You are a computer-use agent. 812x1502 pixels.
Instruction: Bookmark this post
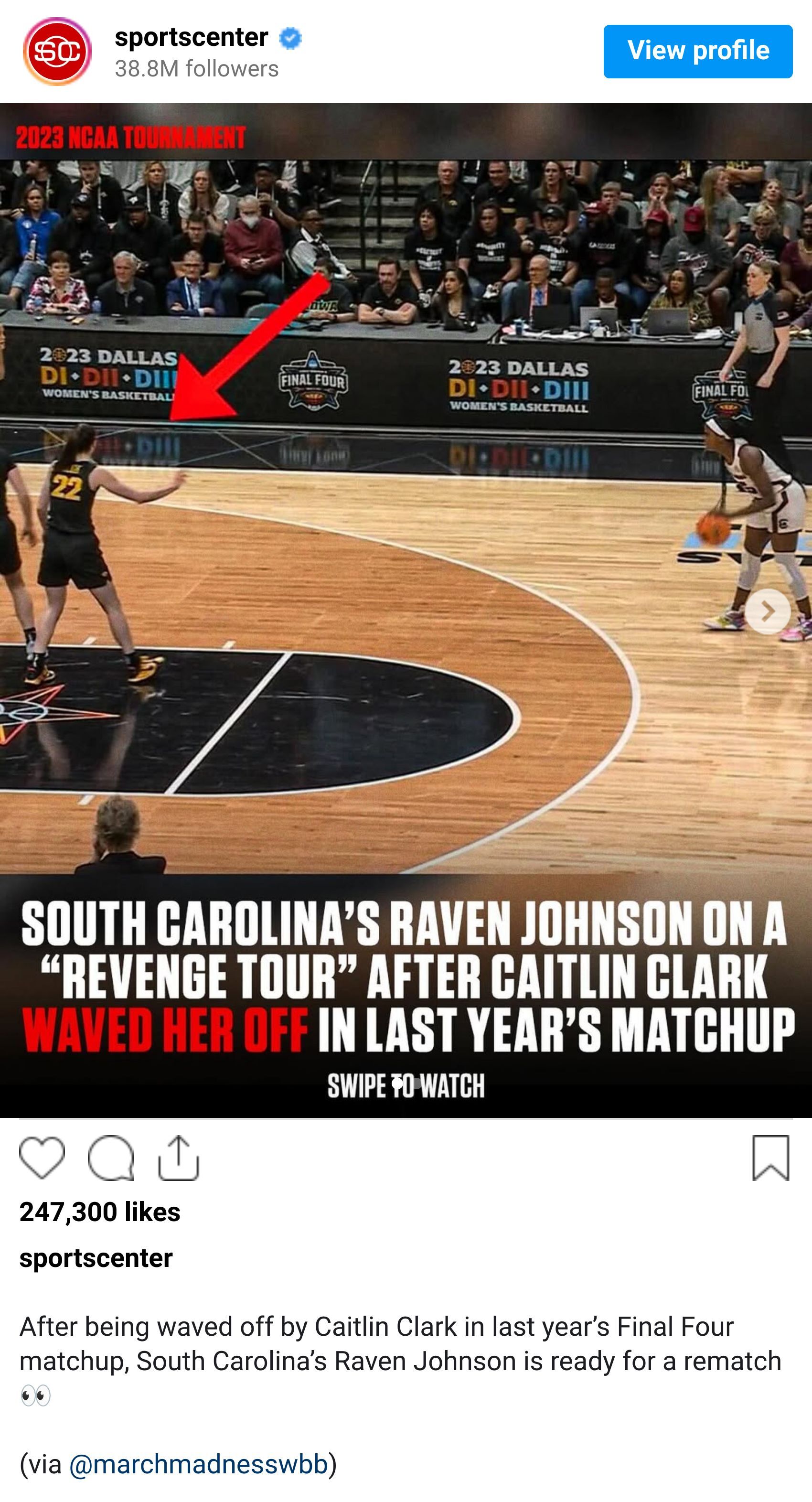pos(770,1158)
